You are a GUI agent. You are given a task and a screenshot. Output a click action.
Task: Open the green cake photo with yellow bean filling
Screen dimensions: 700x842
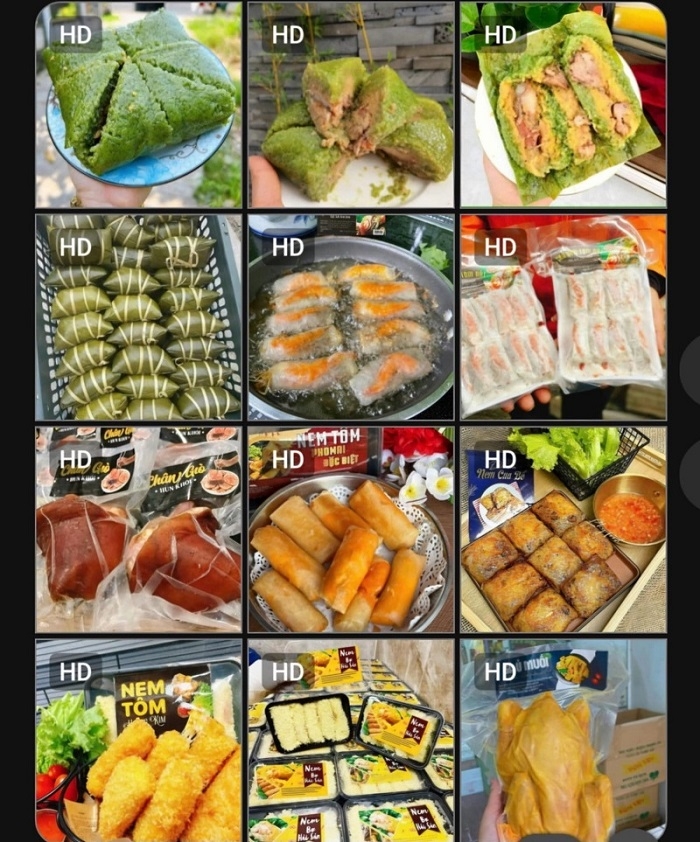pyautogui.click(x=563, y=105)
